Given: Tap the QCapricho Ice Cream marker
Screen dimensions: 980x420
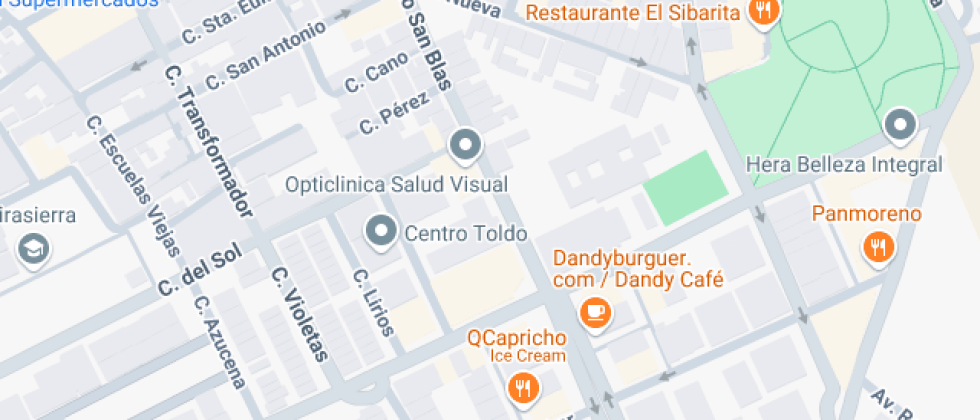Looking at the screenshot, I should 521,386.
